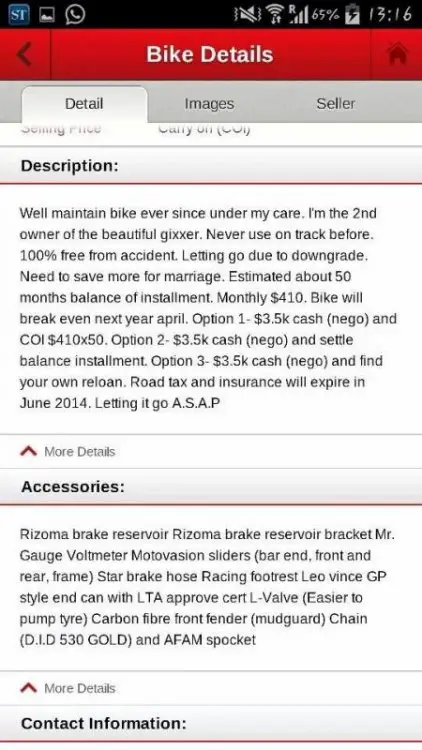Switch to the Images tab
Image resolution: width=422 pixels, height=750 pixels.
point(209,104)
